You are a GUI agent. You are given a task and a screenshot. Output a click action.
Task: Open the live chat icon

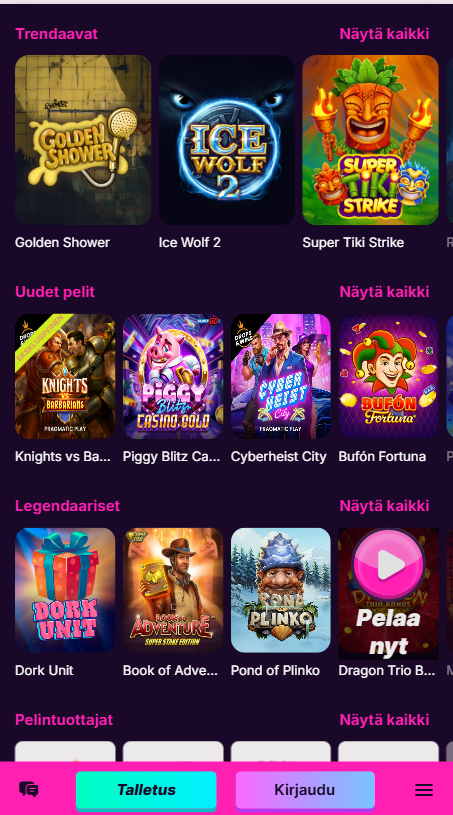click(29, 790)
